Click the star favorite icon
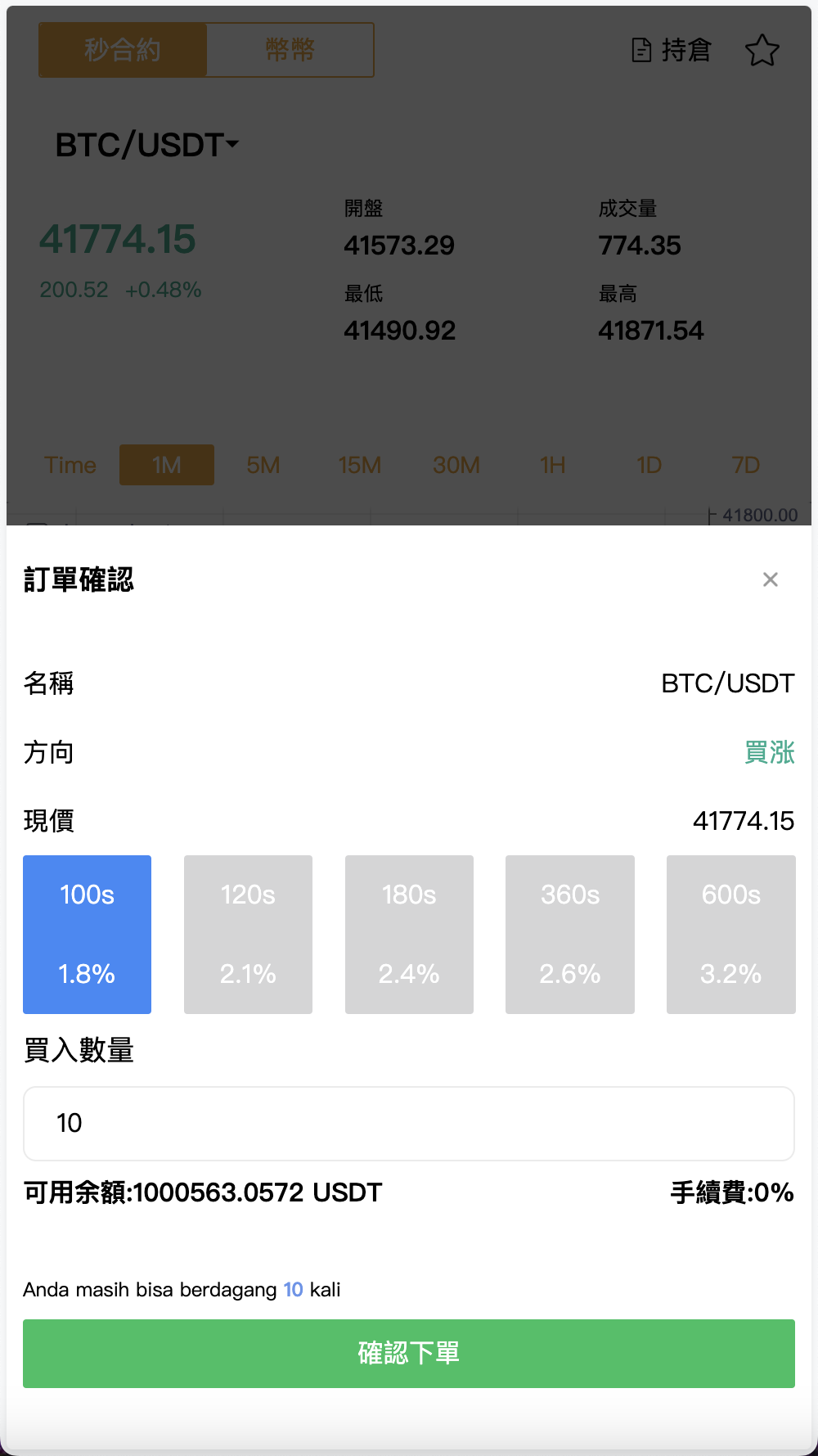818x1456 pixels. [763, 50]
